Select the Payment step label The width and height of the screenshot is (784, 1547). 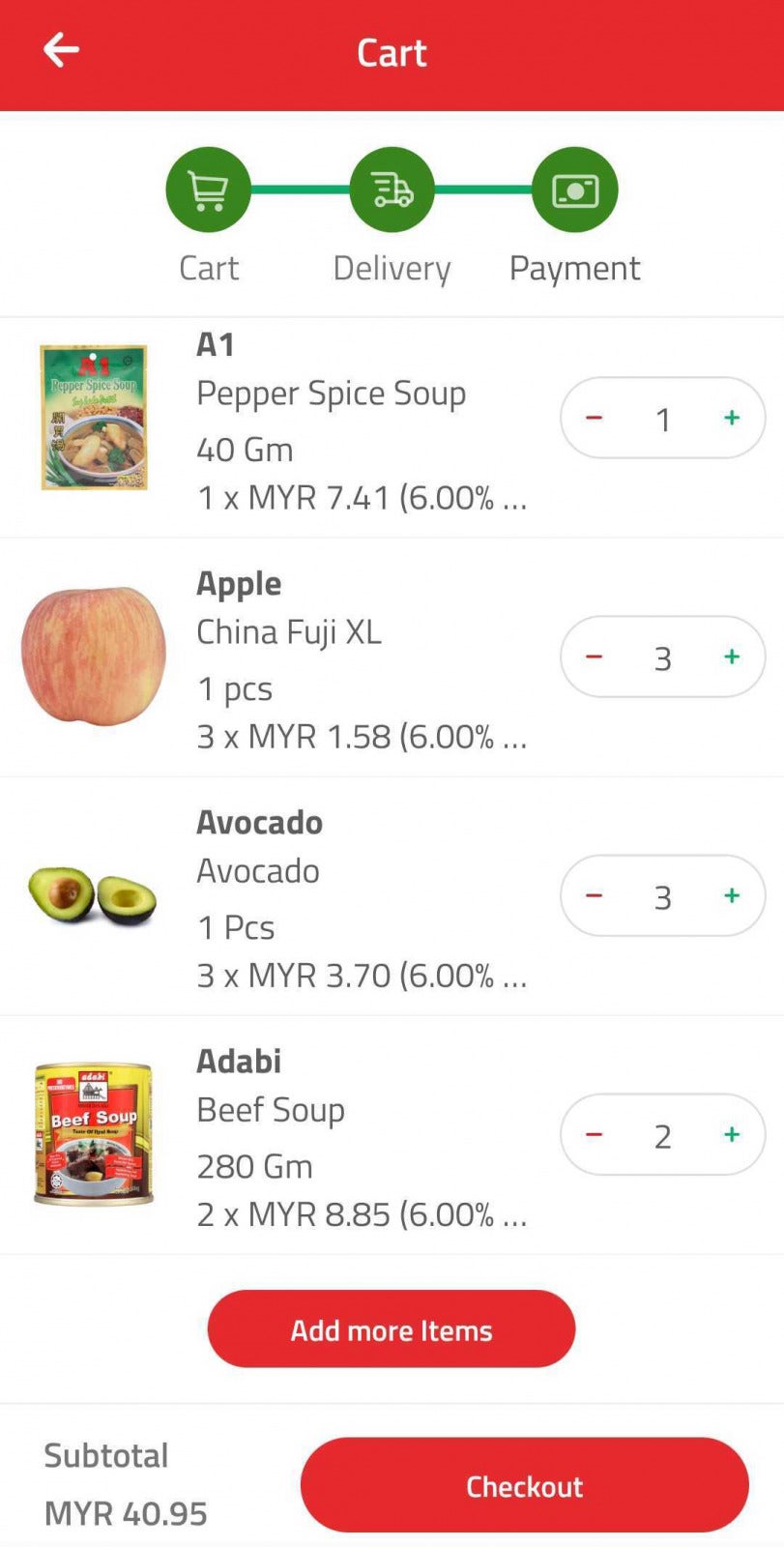tap(574, 268)
